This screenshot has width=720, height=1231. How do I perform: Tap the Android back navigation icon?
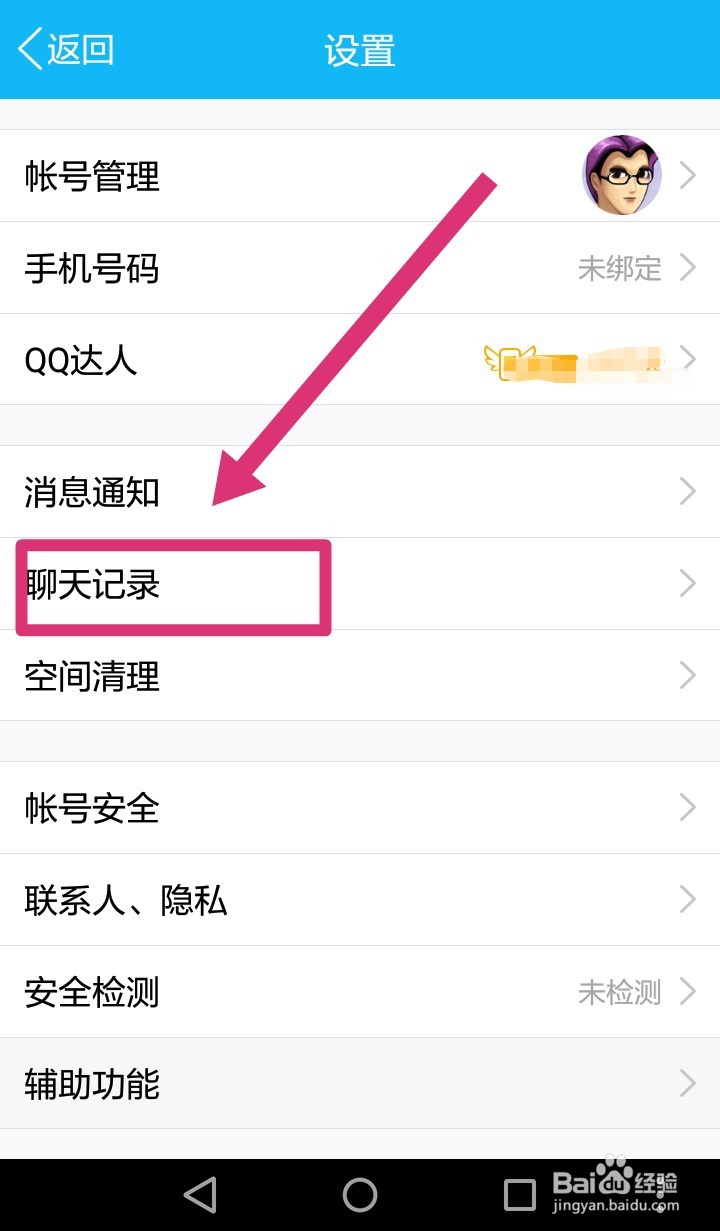(x=200, y=1194)
